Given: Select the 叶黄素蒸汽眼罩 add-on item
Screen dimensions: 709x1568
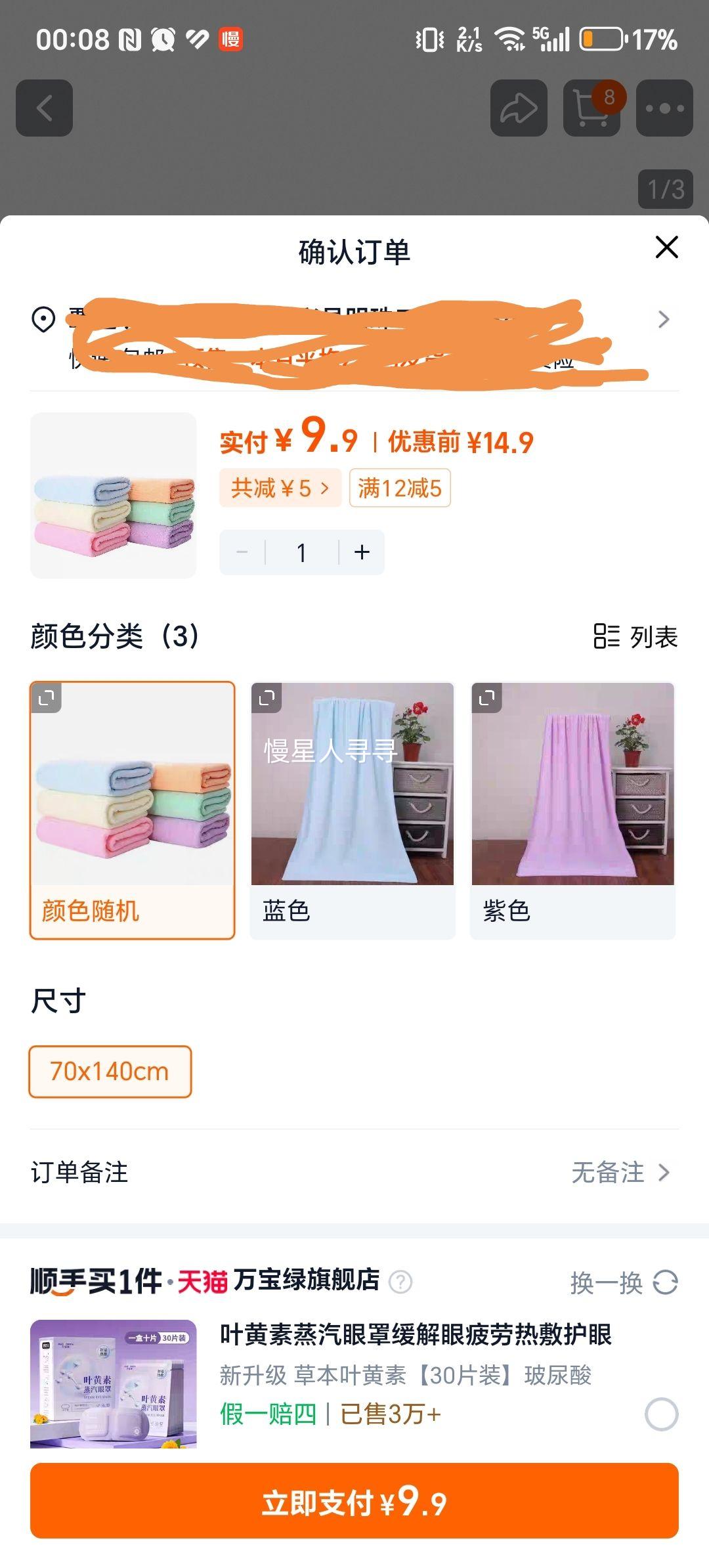Looking at the screenshot, I should coord(661,1414).
